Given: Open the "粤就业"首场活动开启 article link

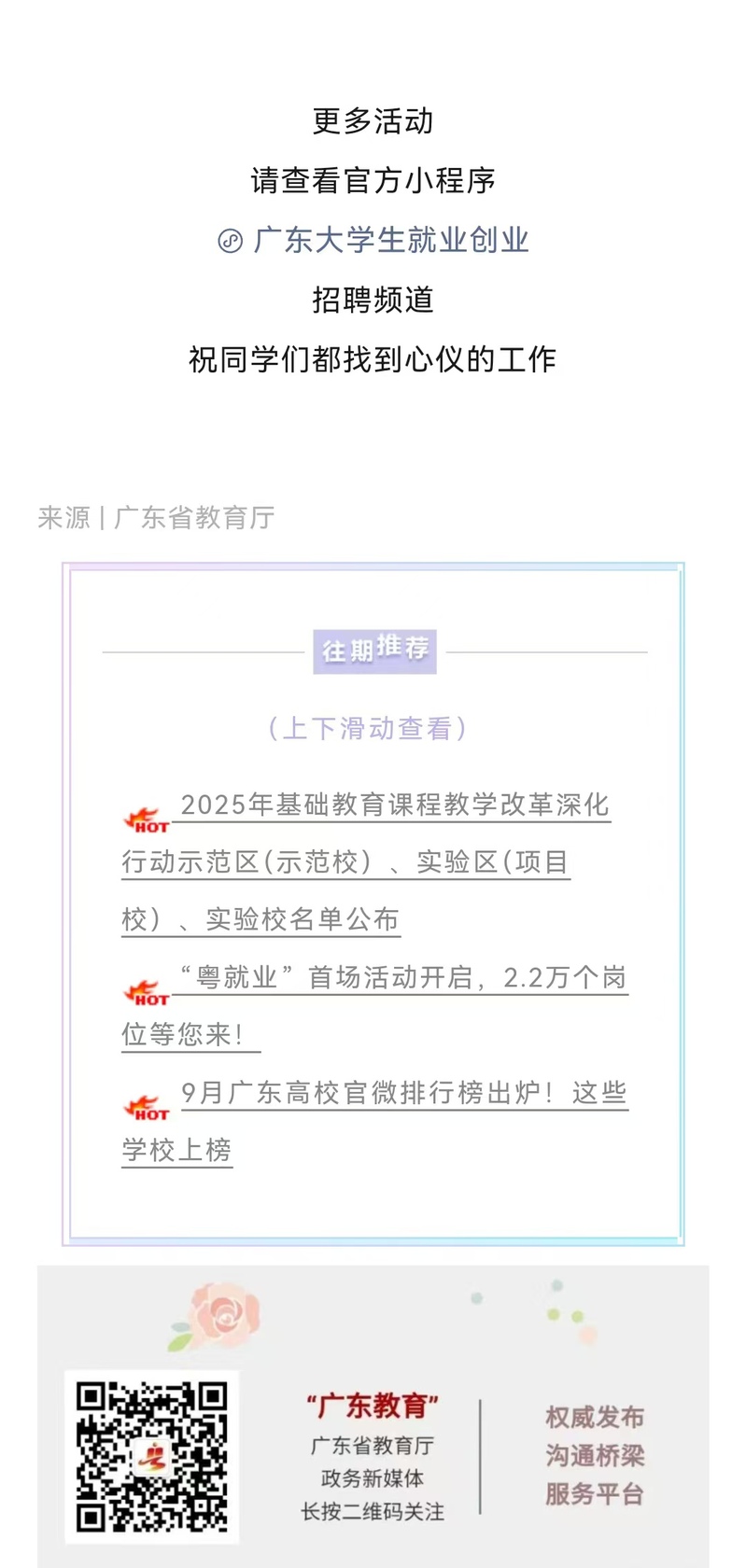Looking at the screenshot, I should pyautogui.click(x=401, y=978).
